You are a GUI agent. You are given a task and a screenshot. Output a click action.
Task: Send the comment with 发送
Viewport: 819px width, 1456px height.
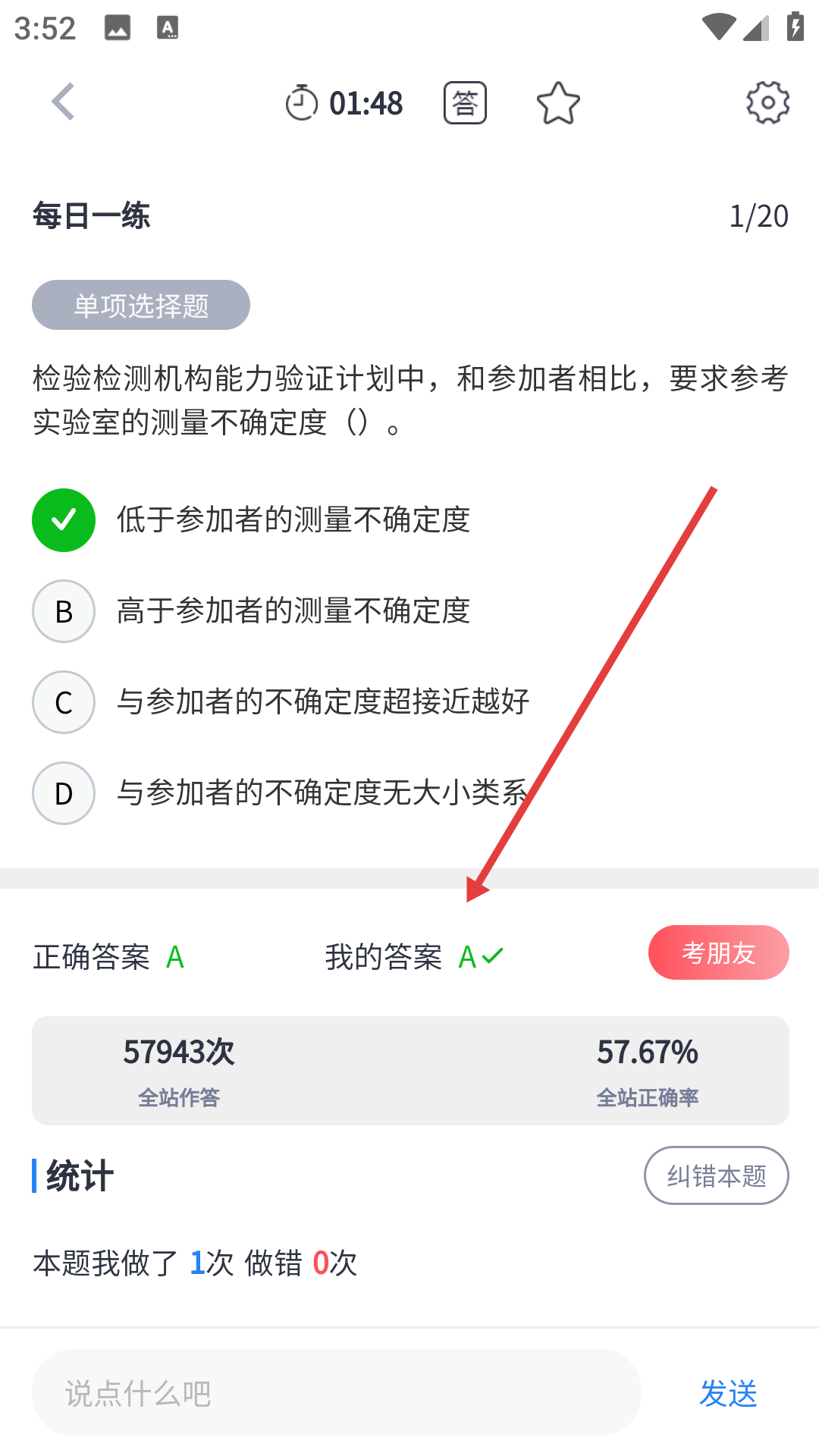click(728, 1393)
